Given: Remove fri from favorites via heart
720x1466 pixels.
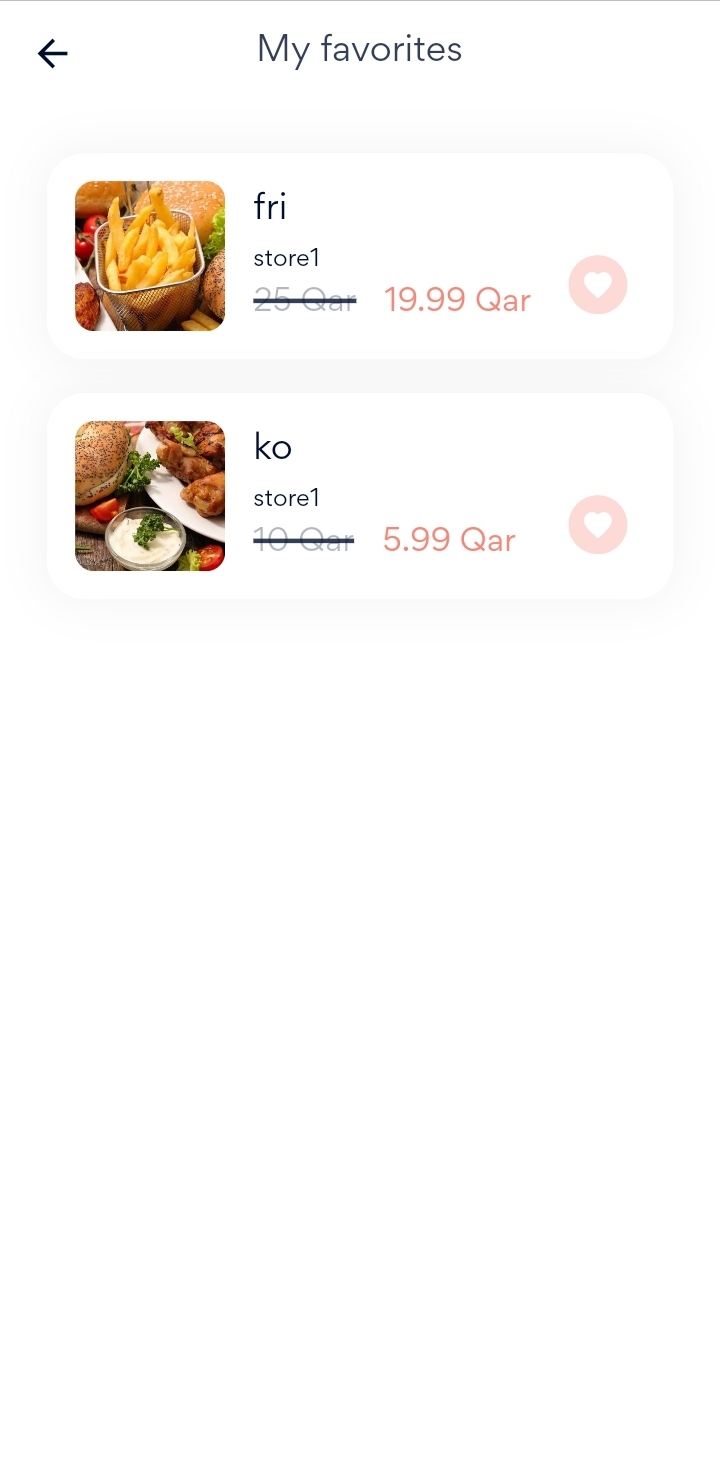Looking at the screenshot, I should 597,285.
